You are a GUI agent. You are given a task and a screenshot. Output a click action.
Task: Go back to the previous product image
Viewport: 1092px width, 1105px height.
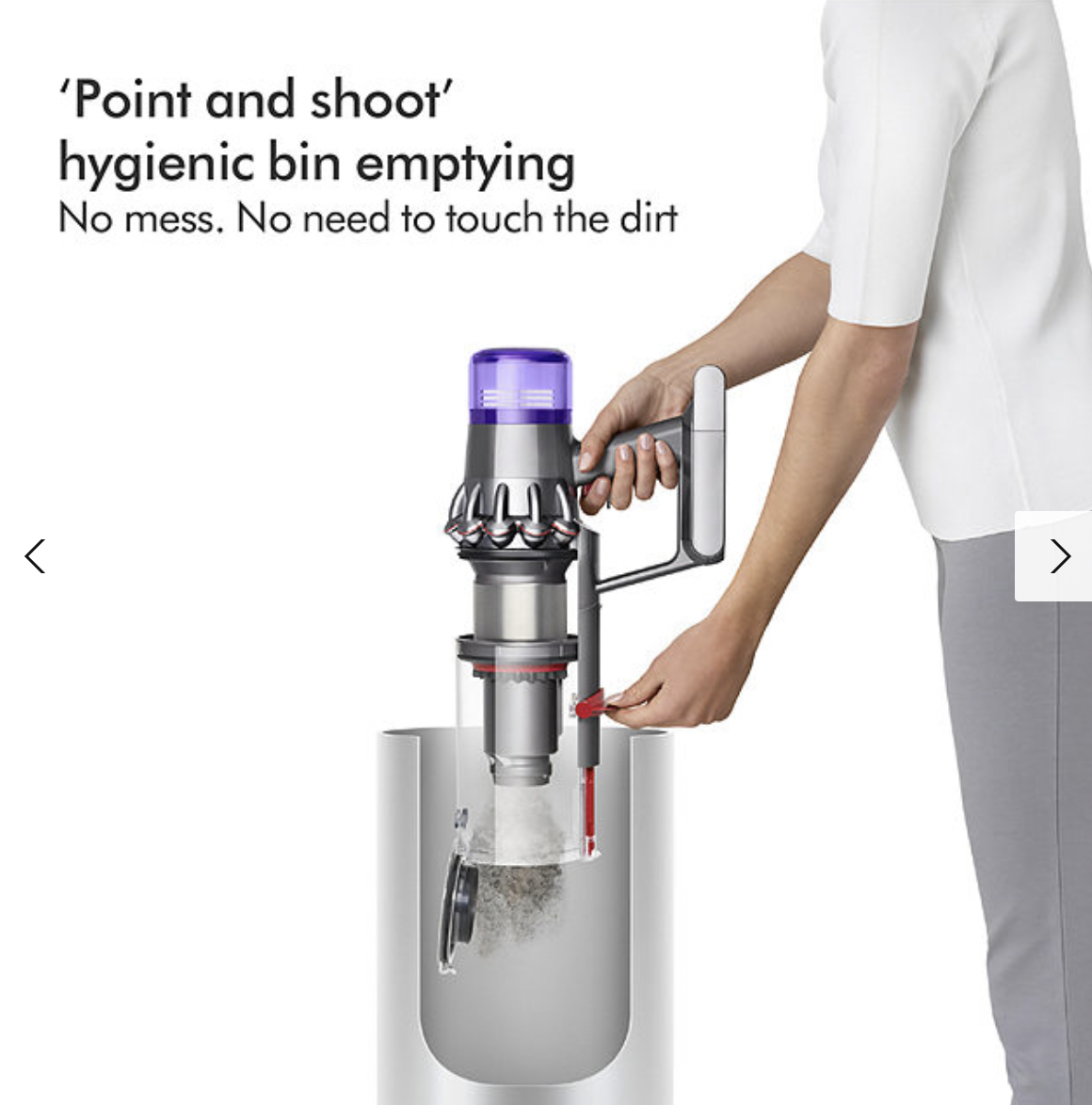(x=35, y=556)
